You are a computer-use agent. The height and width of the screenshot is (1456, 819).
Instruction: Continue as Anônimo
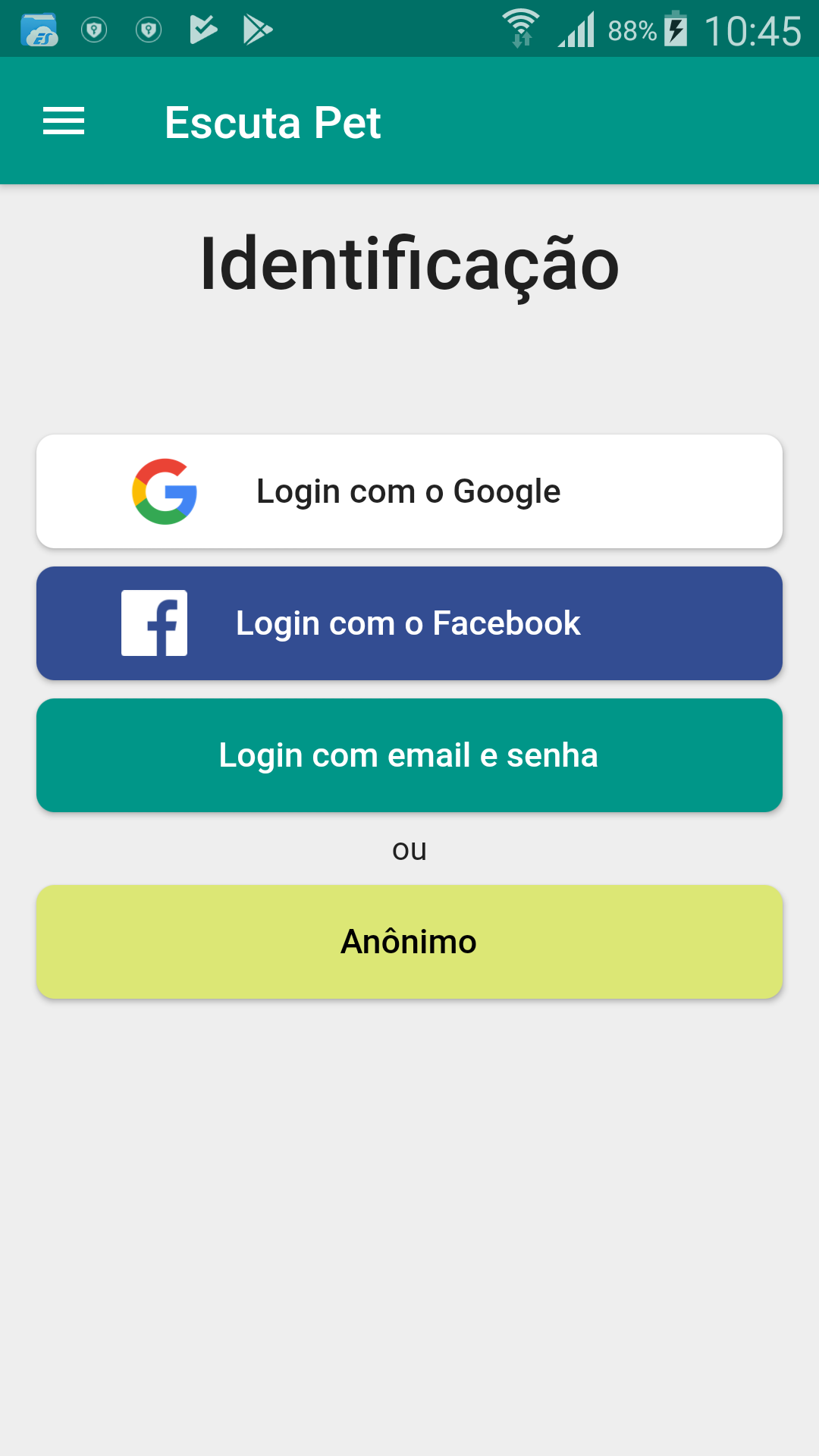(x=409, y=942)
